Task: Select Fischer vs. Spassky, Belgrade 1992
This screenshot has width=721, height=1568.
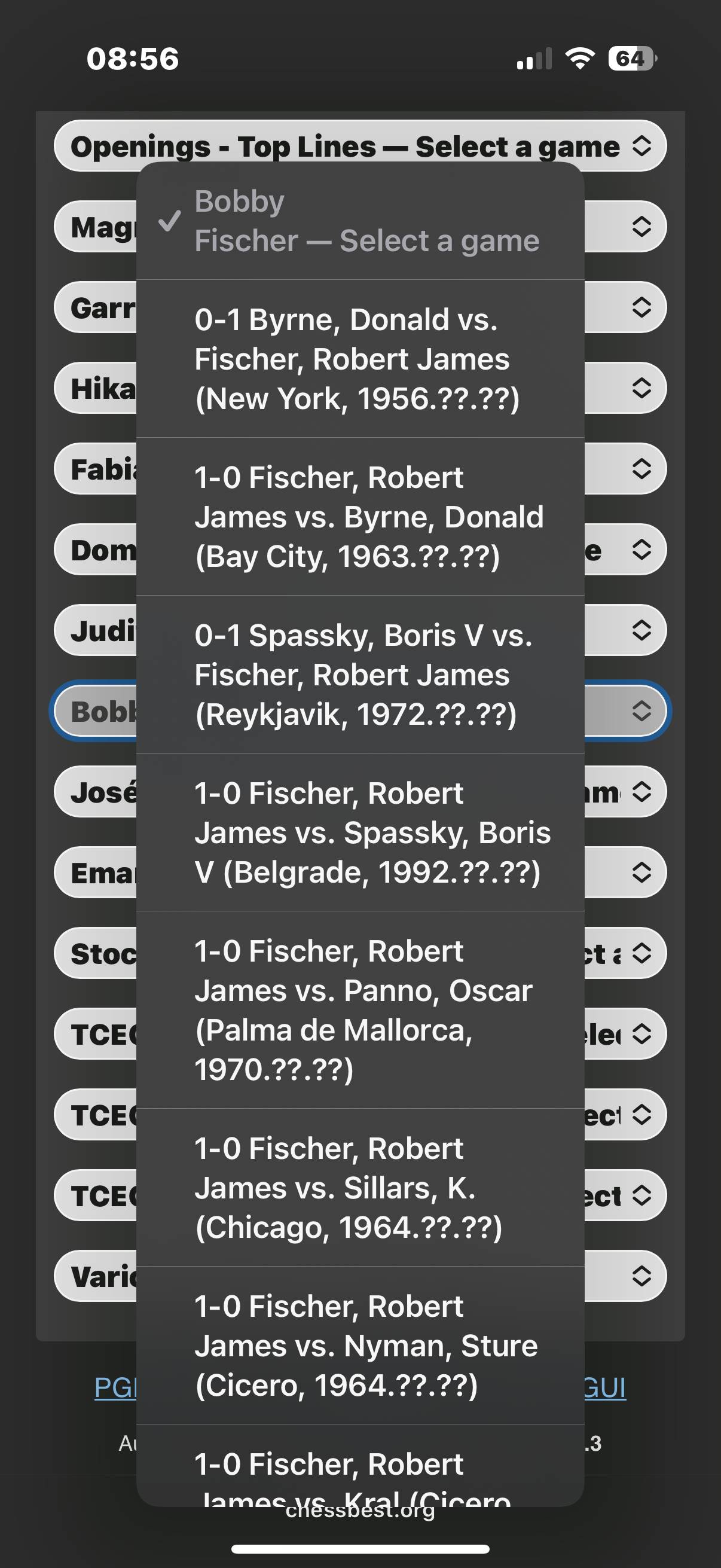Action: 360,832
